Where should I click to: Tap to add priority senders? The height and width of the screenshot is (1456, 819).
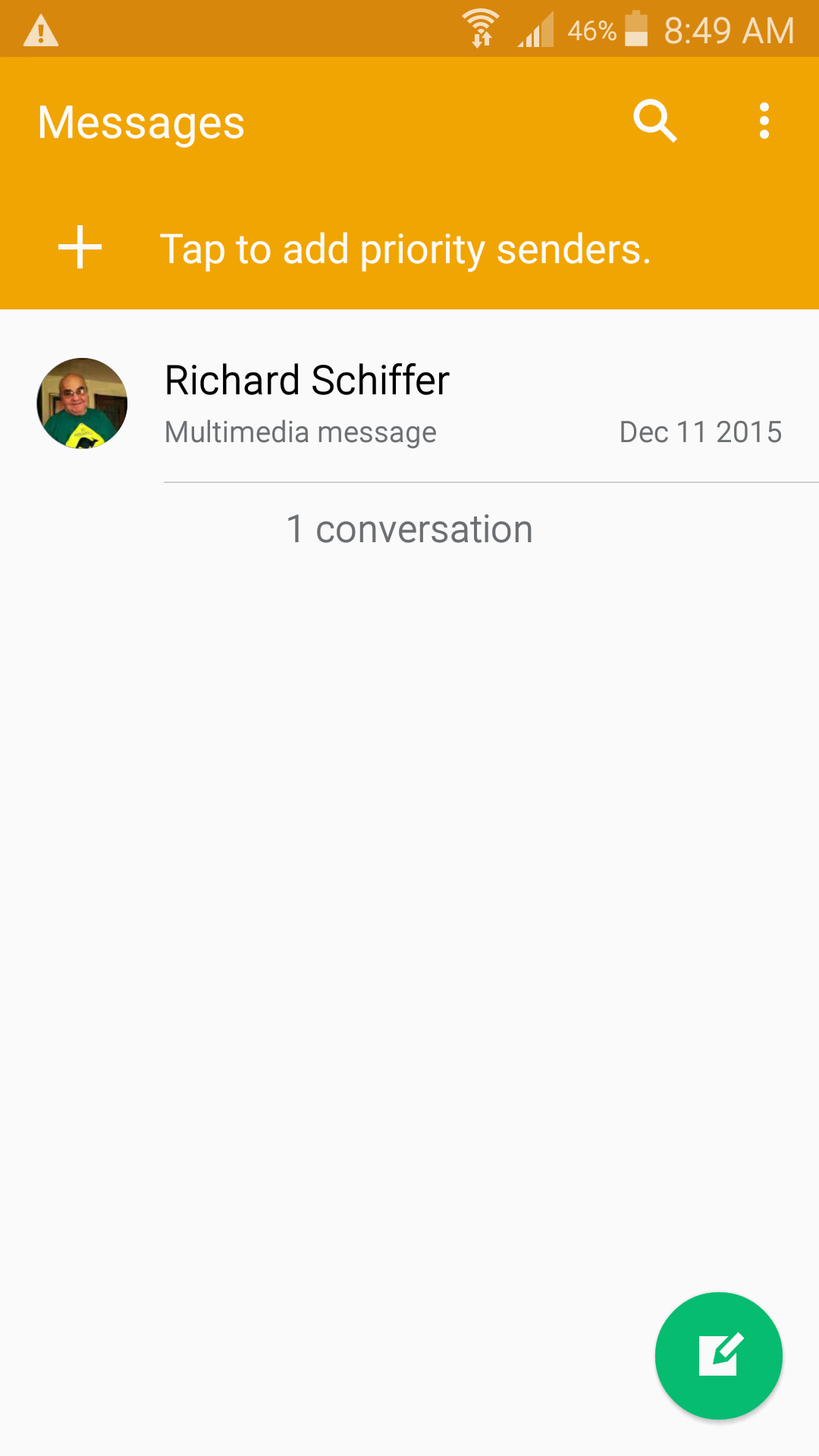405,249
